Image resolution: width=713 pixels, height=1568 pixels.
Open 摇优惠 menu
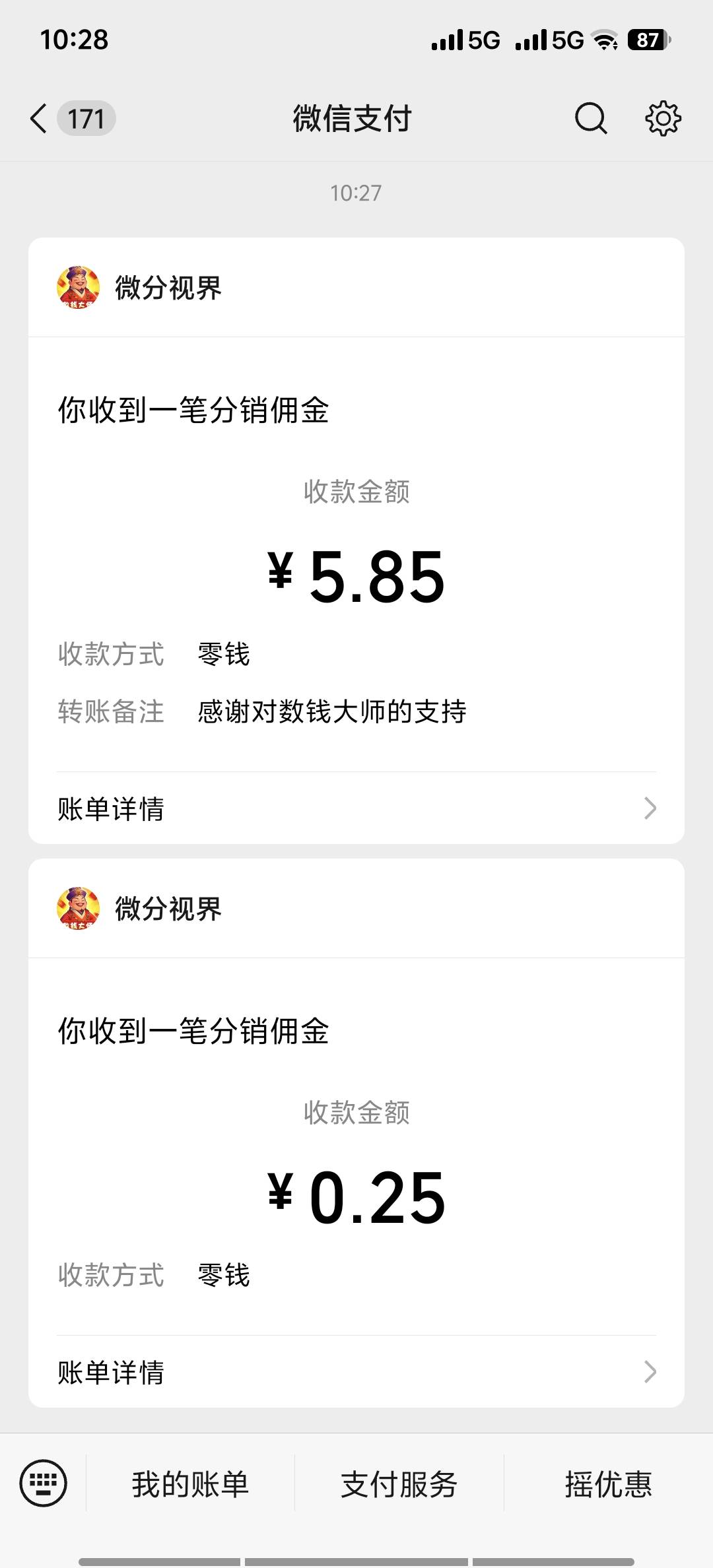[609, 1484]
